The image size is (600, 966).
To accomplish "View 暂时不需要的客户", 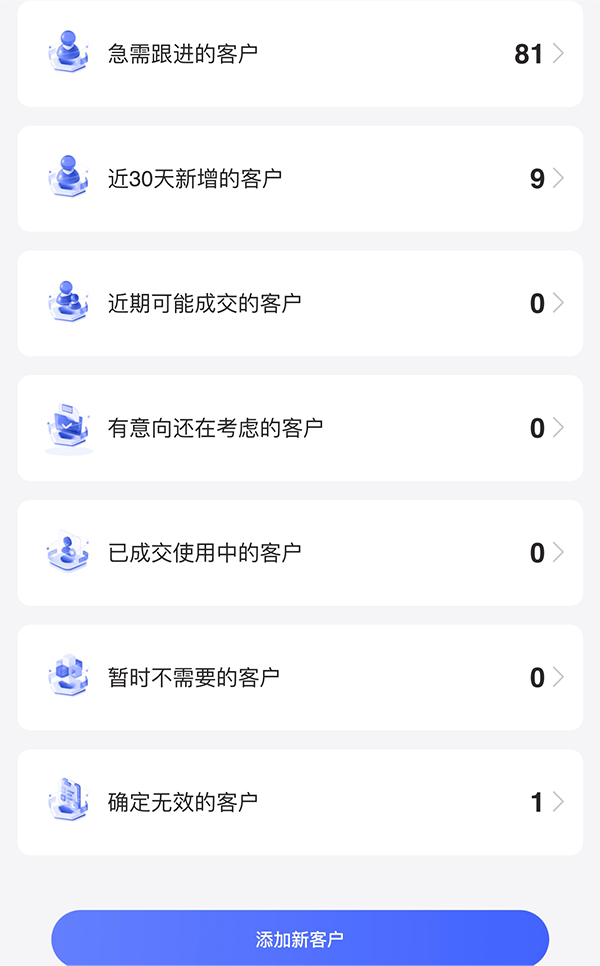I will [300, 677].
